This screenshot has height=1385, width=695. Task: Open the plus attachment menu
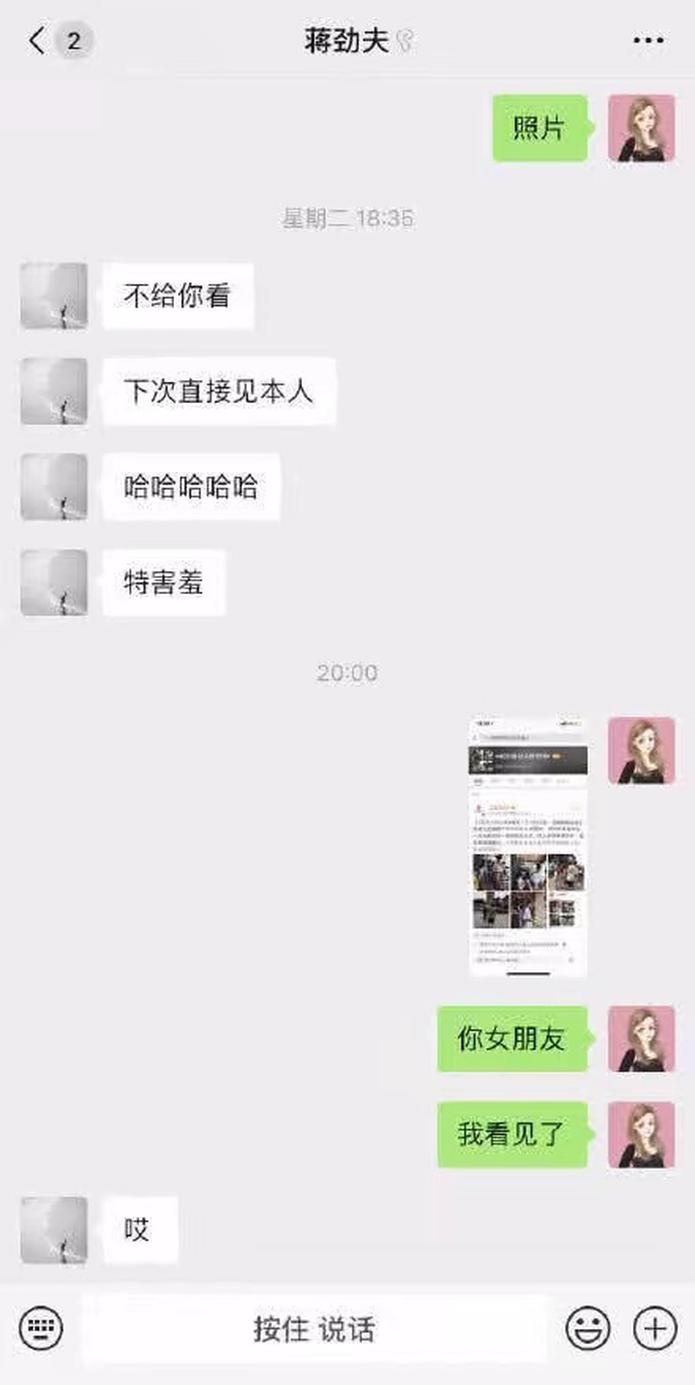[655, 1329]
